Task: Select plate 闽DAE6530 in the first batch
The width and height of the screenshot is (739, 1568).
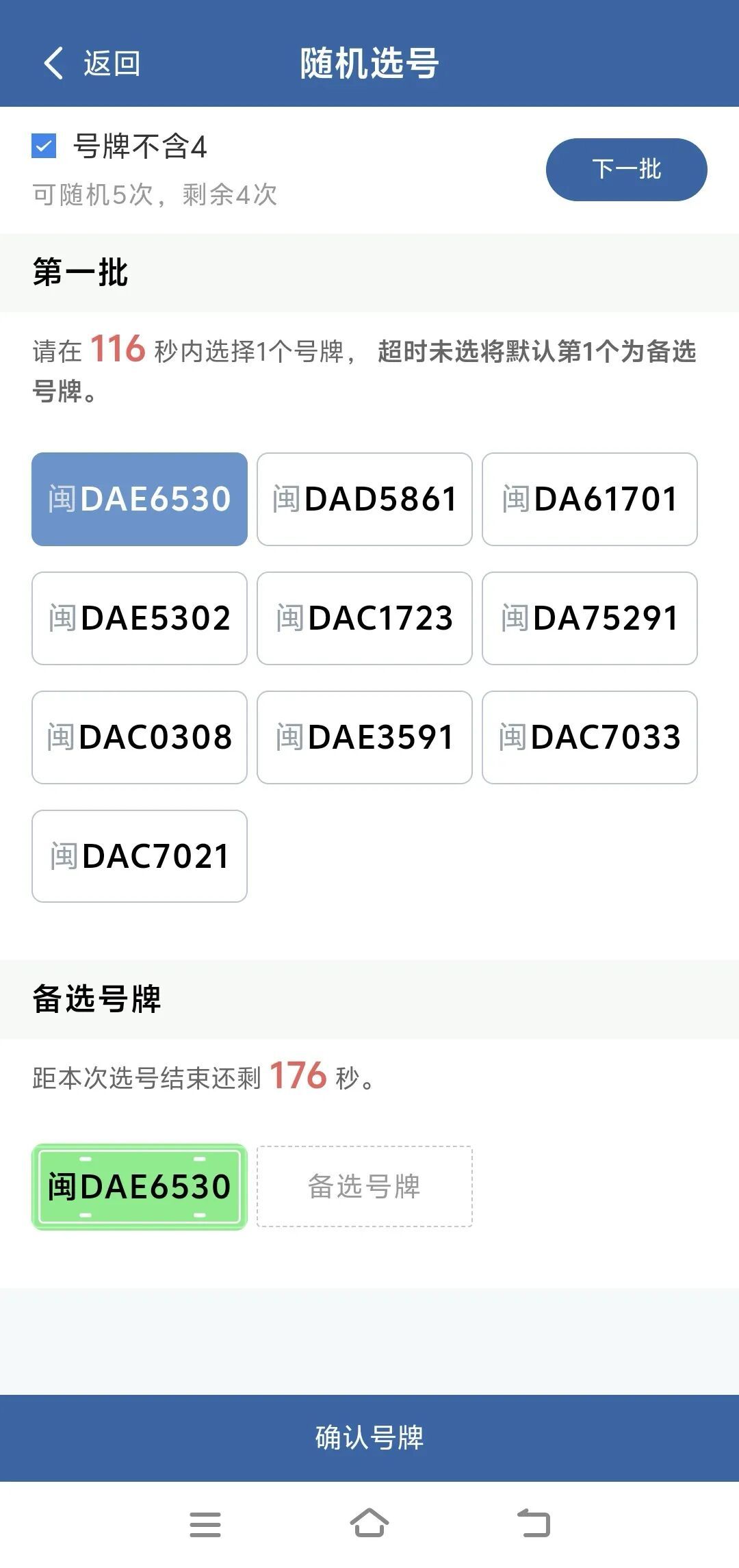Action: point(140,499)
